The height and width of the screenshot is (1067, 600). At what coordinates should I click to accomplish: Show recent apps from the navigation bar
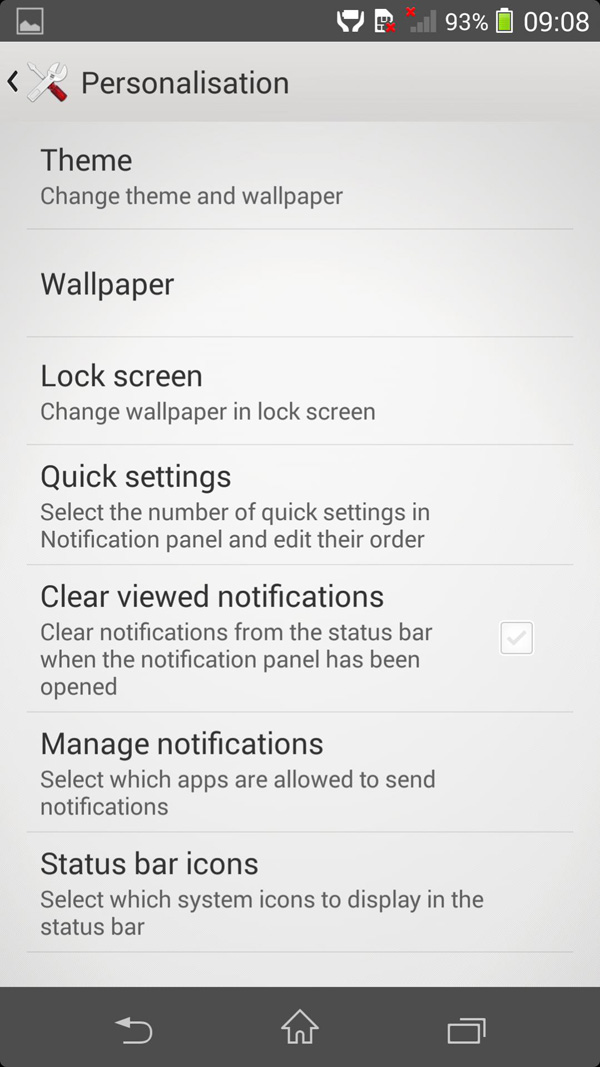(x=466, y=1029)
